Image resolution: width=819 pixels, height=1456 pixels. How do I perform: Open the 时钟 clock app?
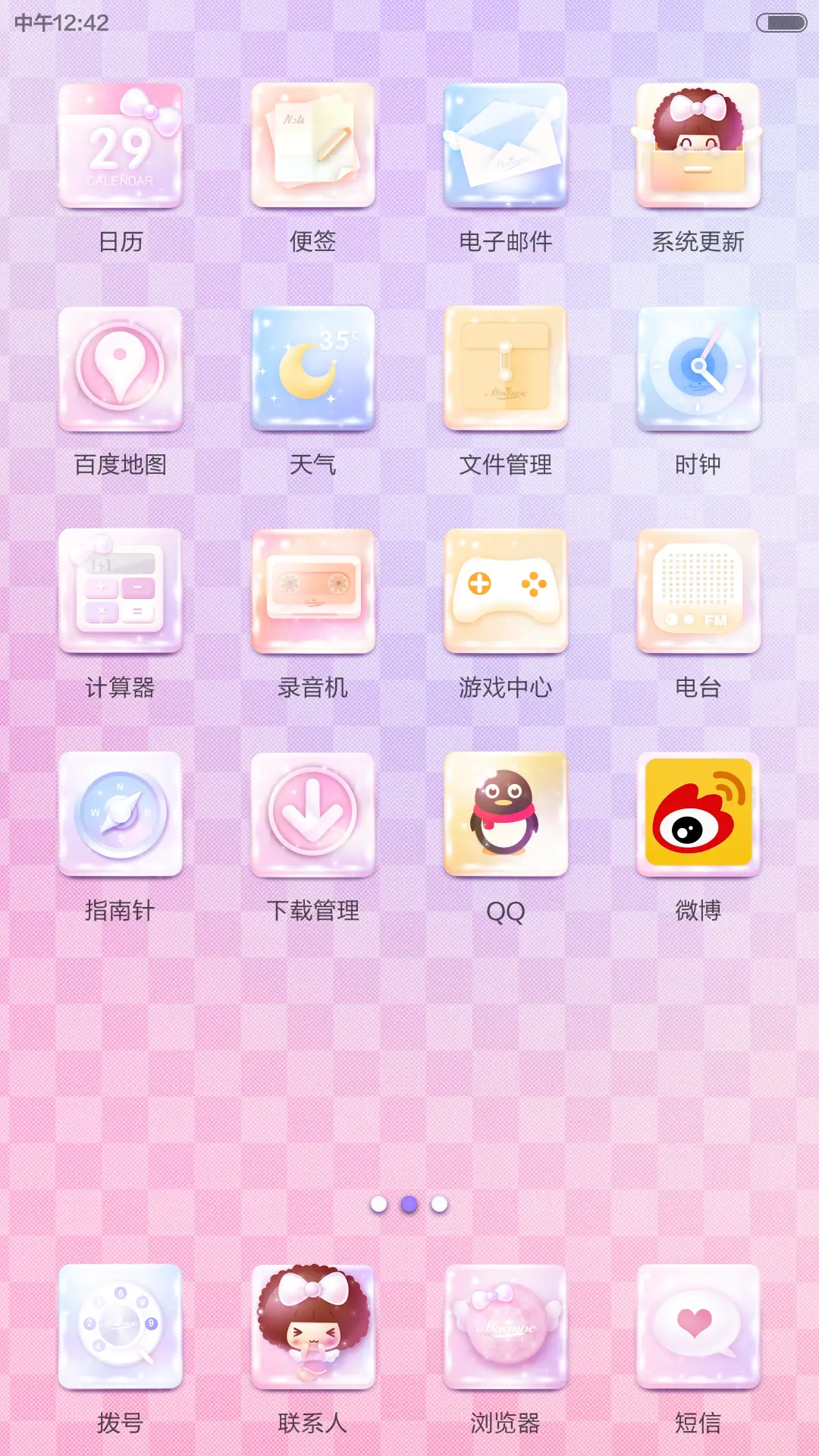point(698,369)
